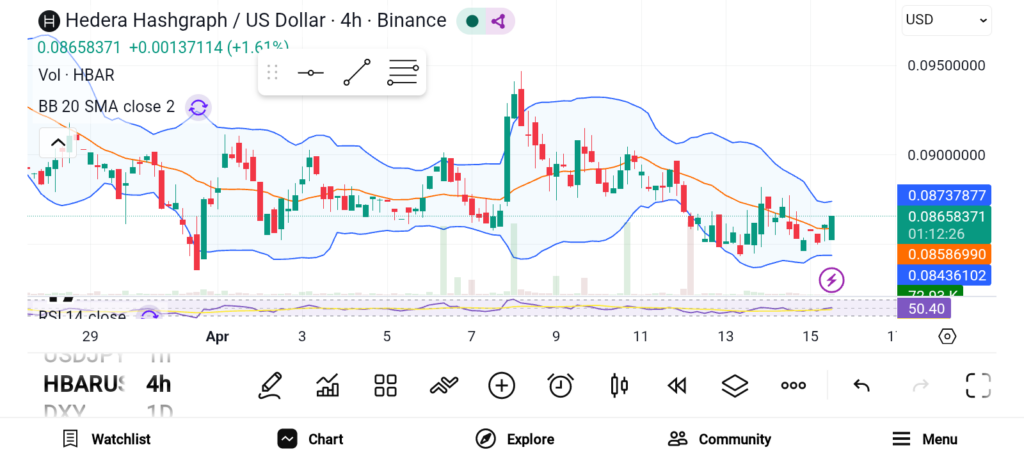Open the drawing pencil tools
Viewport: 1024px width, 461px height.
pyautogui.click(x=269, y=385)
